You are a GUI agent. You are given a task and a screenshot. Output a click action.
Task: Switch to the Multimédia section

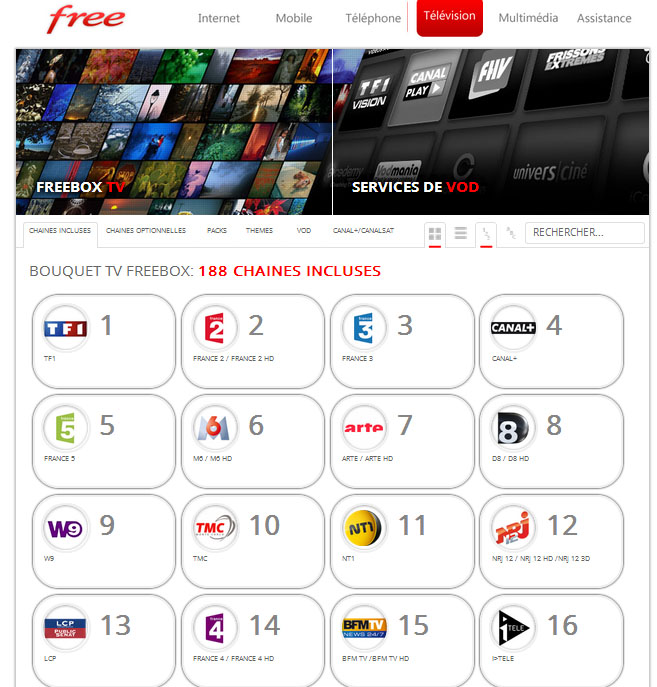coord(529,18)
